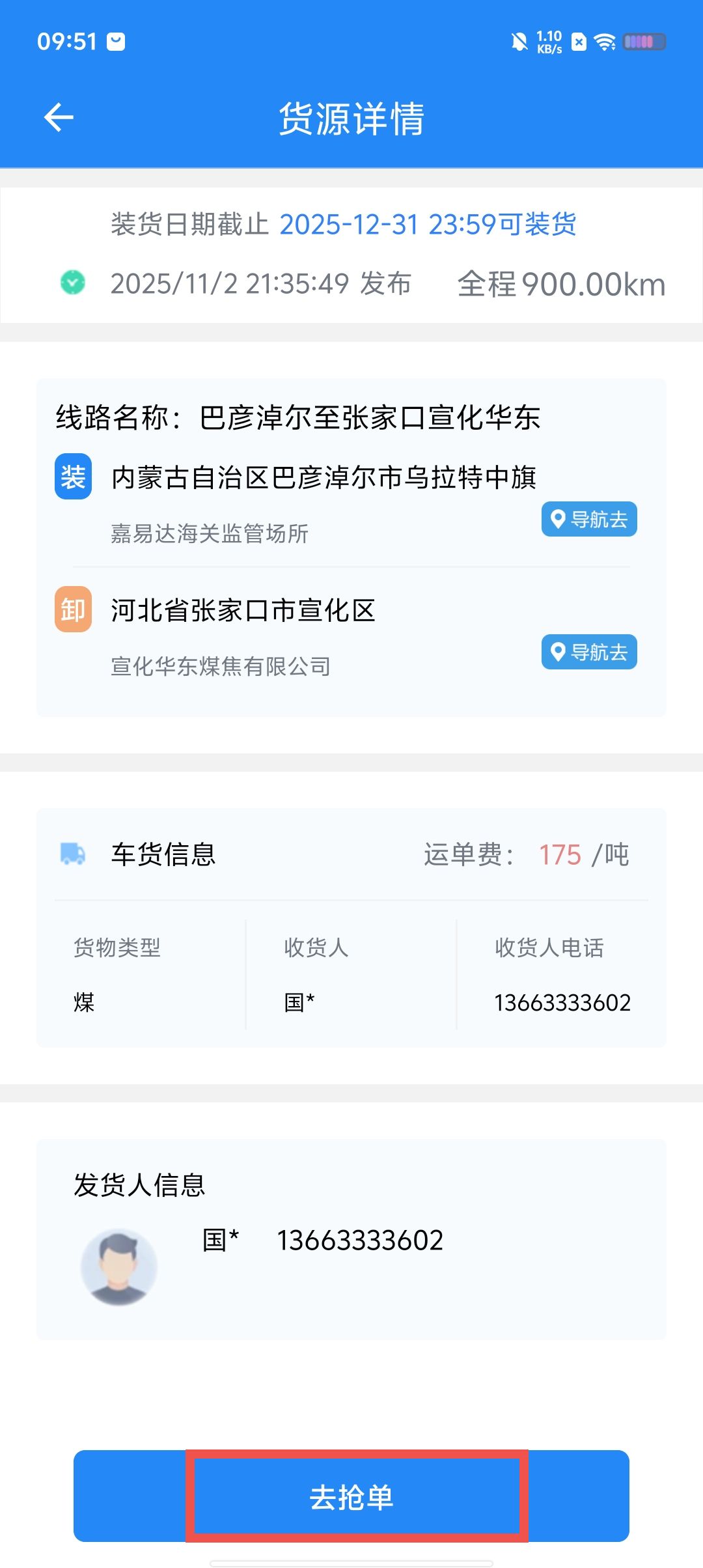The width and height of the screenshot is (703, 1568).
Task: Call consignee phone number 13663333602
Action: (562, 1002)
